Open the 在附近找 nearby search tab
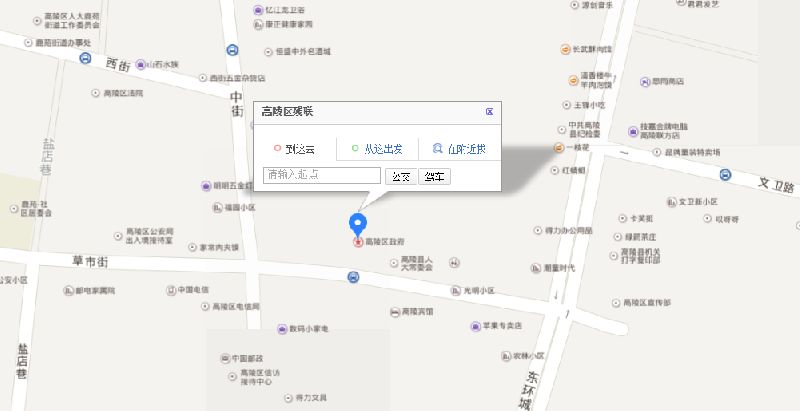This screenshot has width=800, height=411. pyautogui.click(x=459, y=149)
